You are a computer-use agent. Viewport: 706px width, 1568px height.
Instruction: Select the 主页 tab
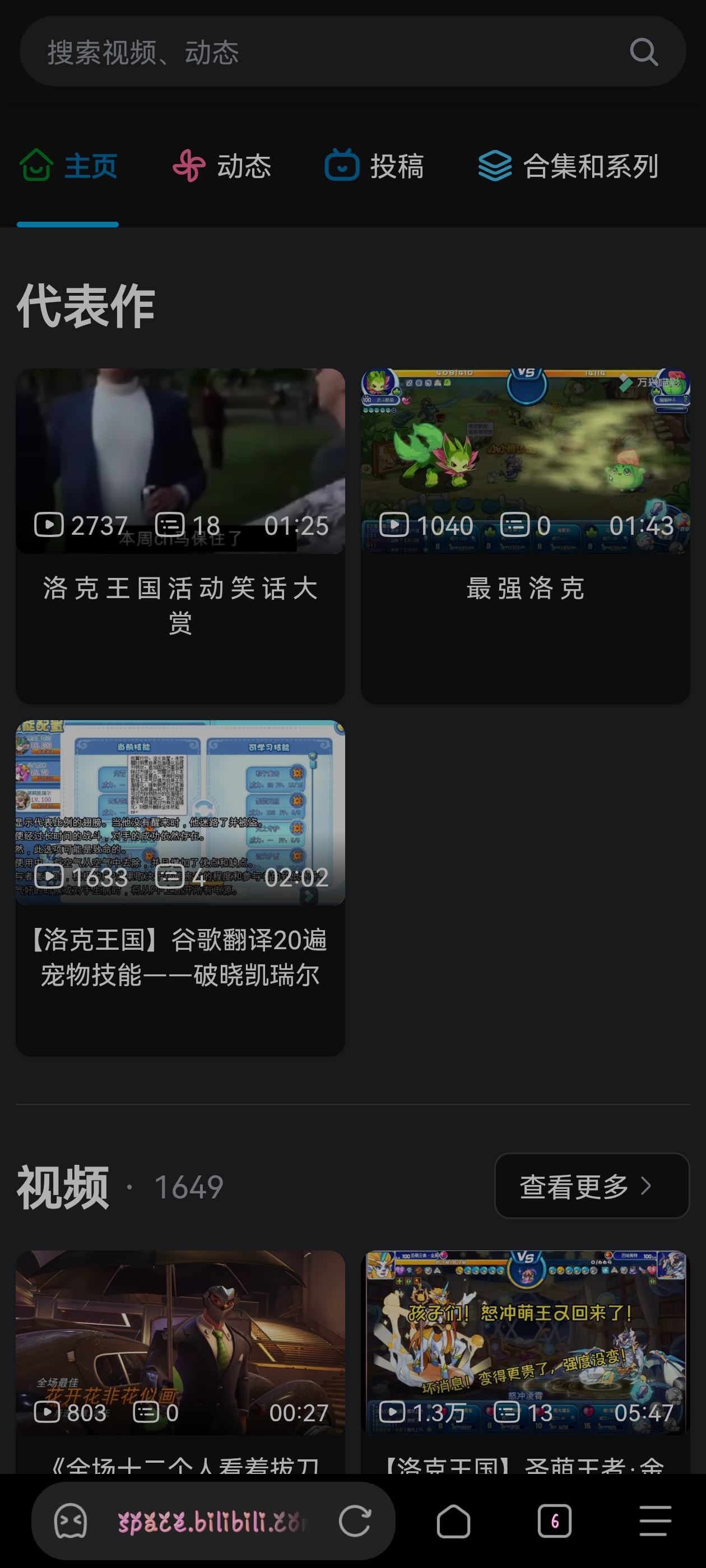point(68,166)
